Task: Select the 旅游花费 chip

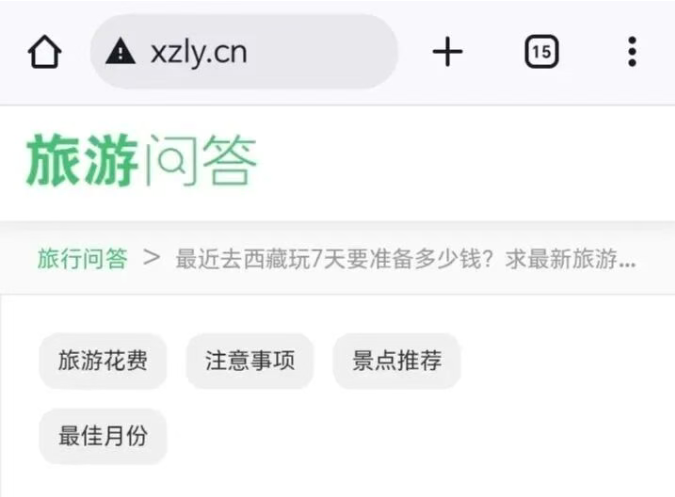Action: pos(103,361)
